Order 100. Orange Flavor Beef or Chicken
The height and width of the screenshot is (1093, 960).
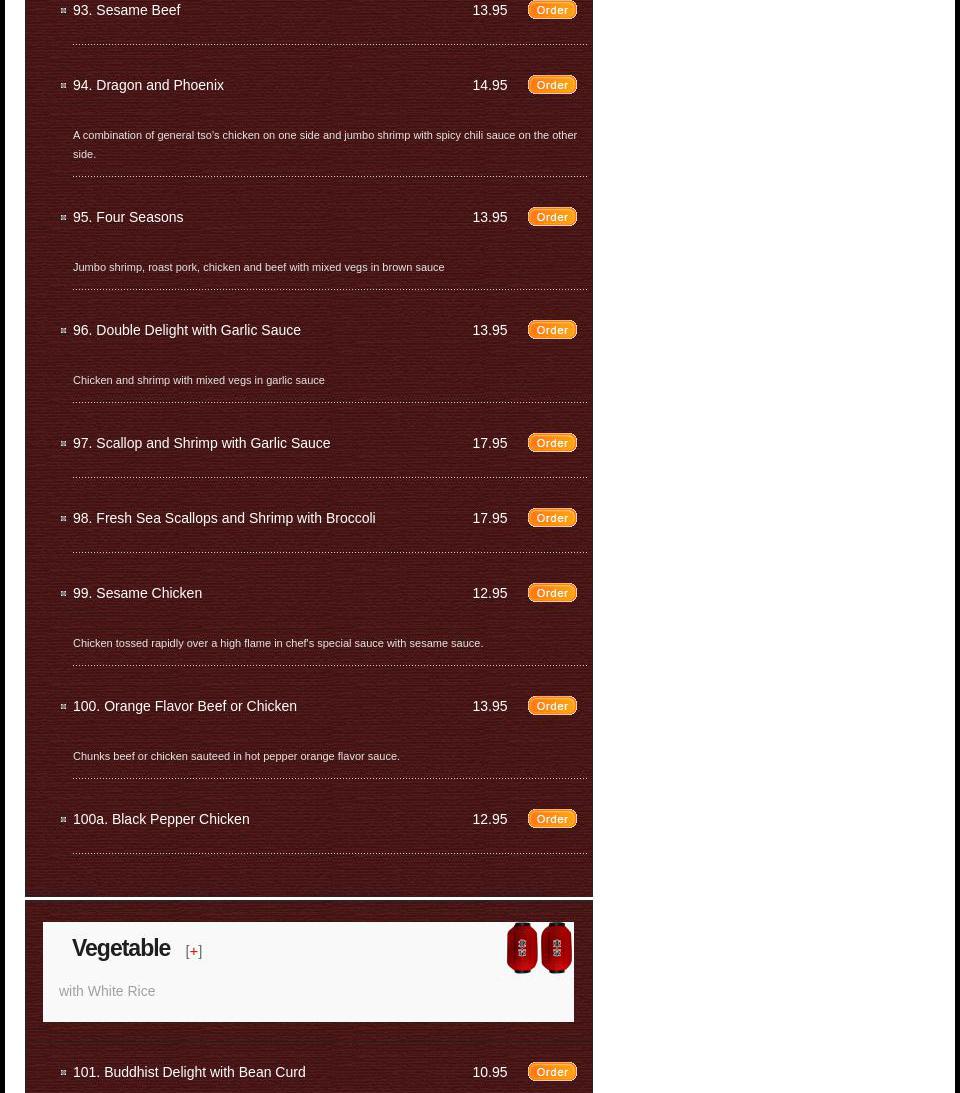pyautogui.click(x=552, y=706)
